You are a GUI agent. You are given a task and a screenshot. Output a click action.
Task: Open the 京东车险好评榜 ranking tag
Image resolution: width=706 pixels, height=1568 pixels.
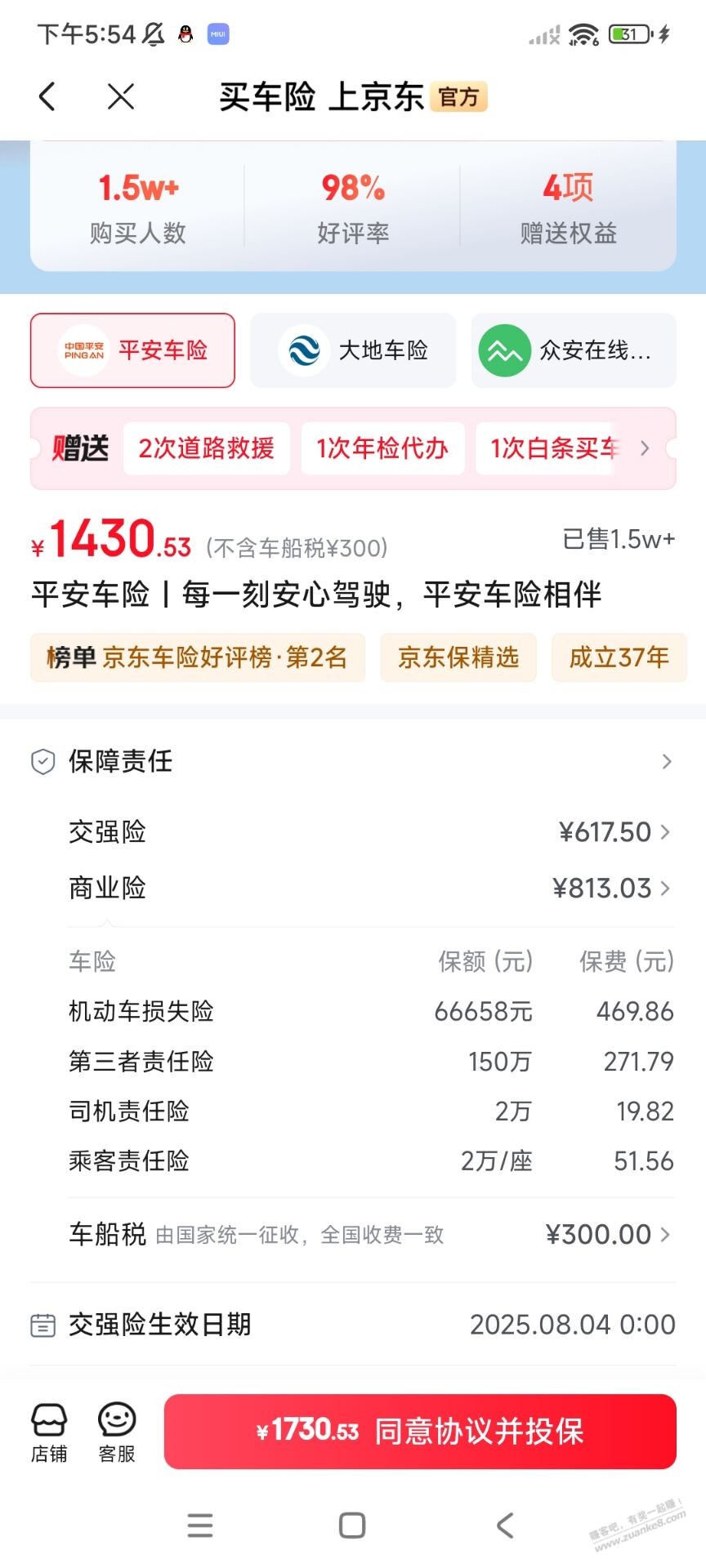point(197,657)
